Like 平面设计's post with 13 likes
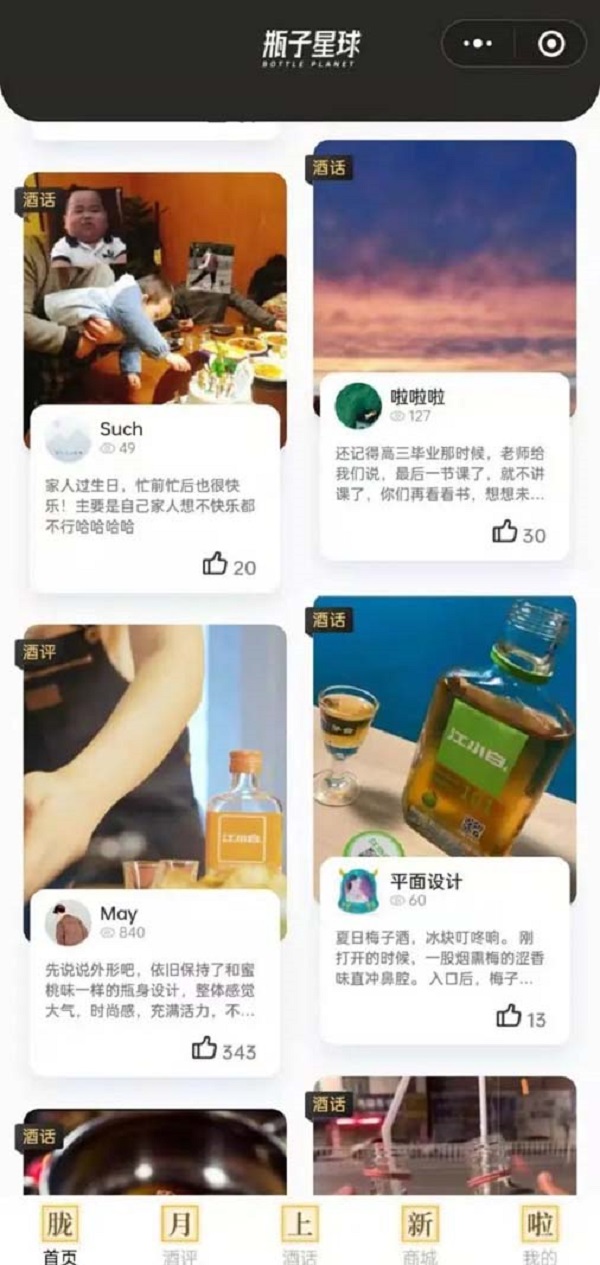 tap(509, 1017)
